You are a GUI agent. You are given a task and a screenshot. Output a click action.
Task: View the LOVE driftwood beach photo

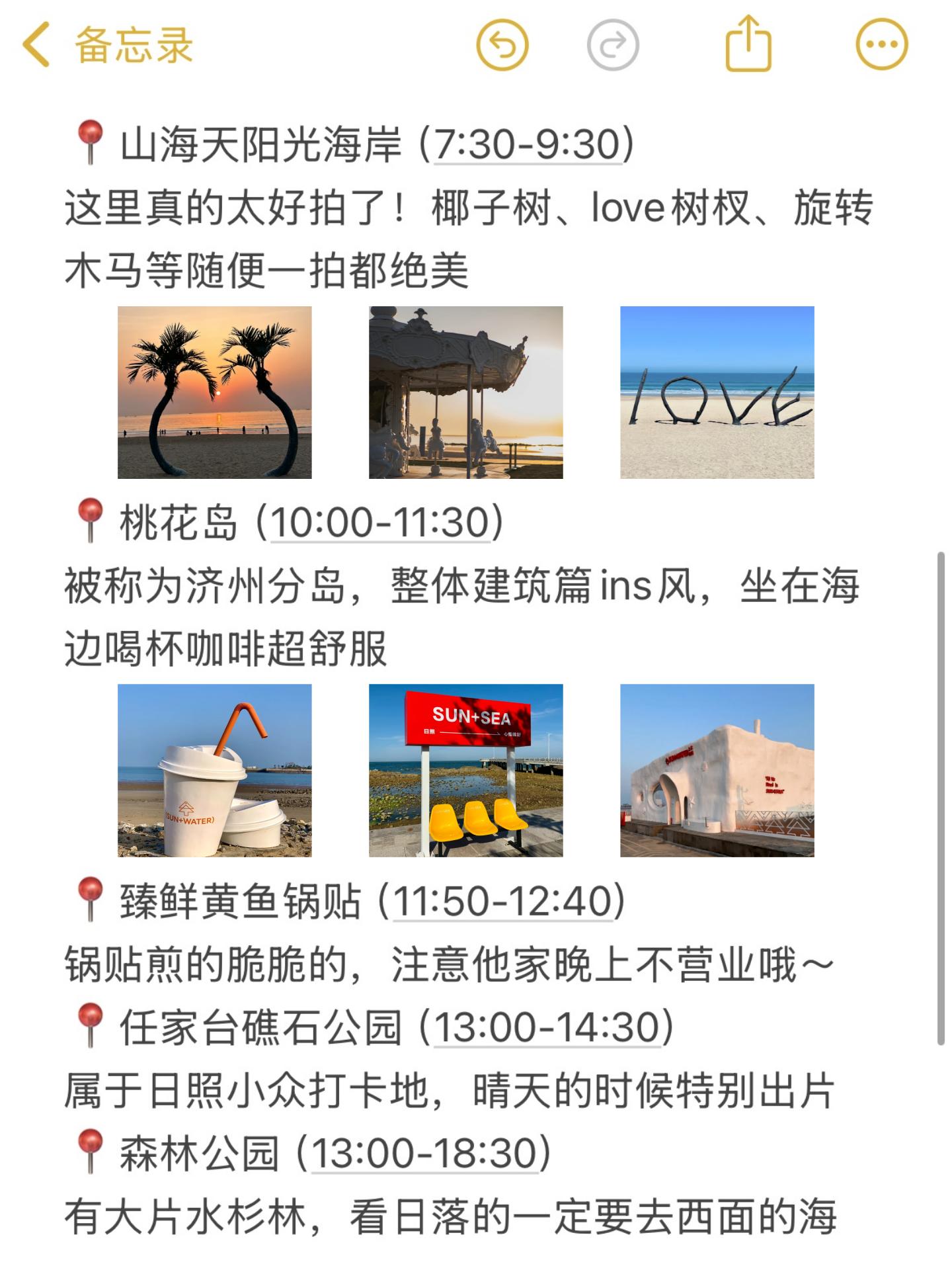click(717, 392)
